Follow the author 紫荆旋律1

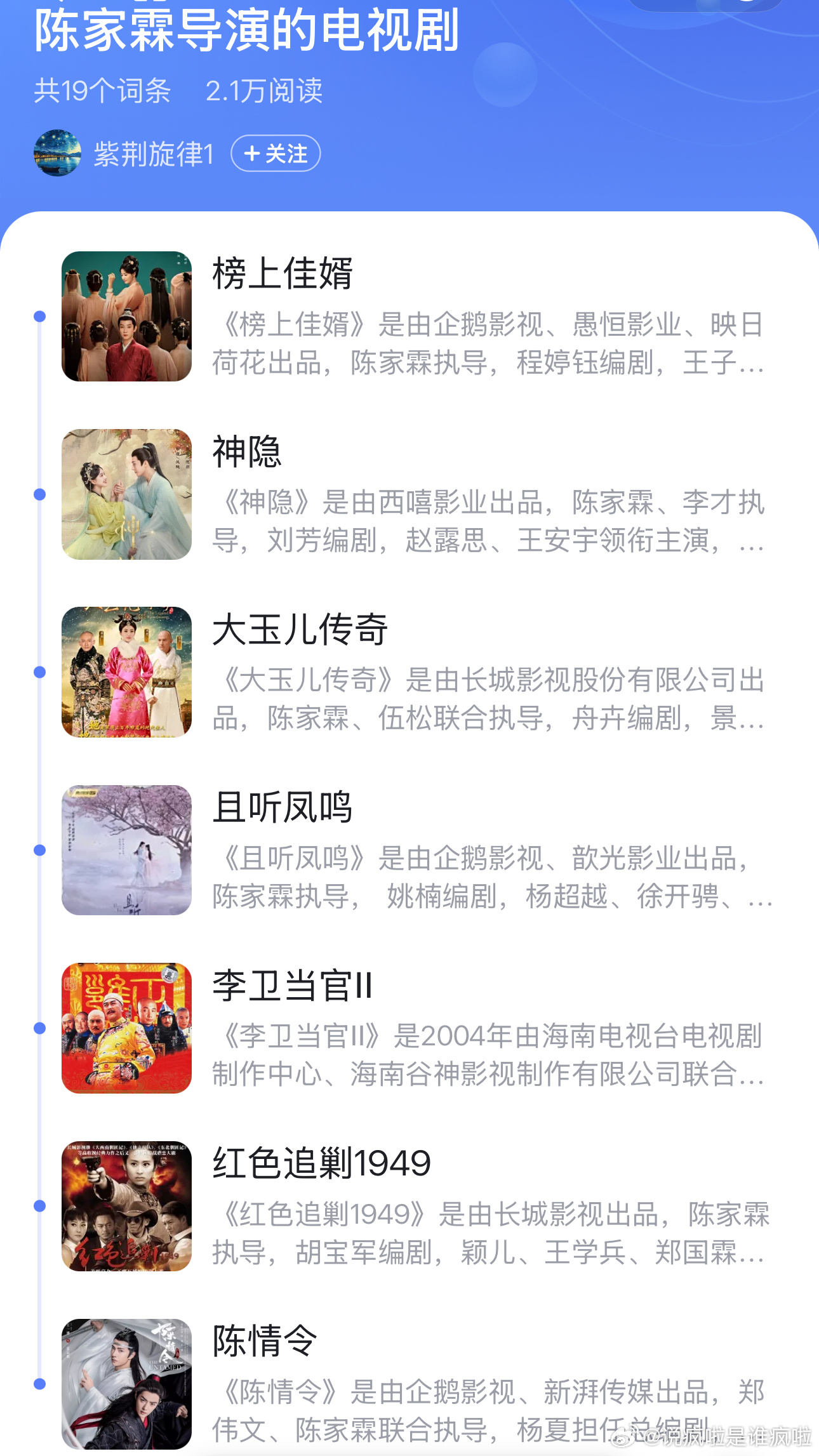(276, 154)
